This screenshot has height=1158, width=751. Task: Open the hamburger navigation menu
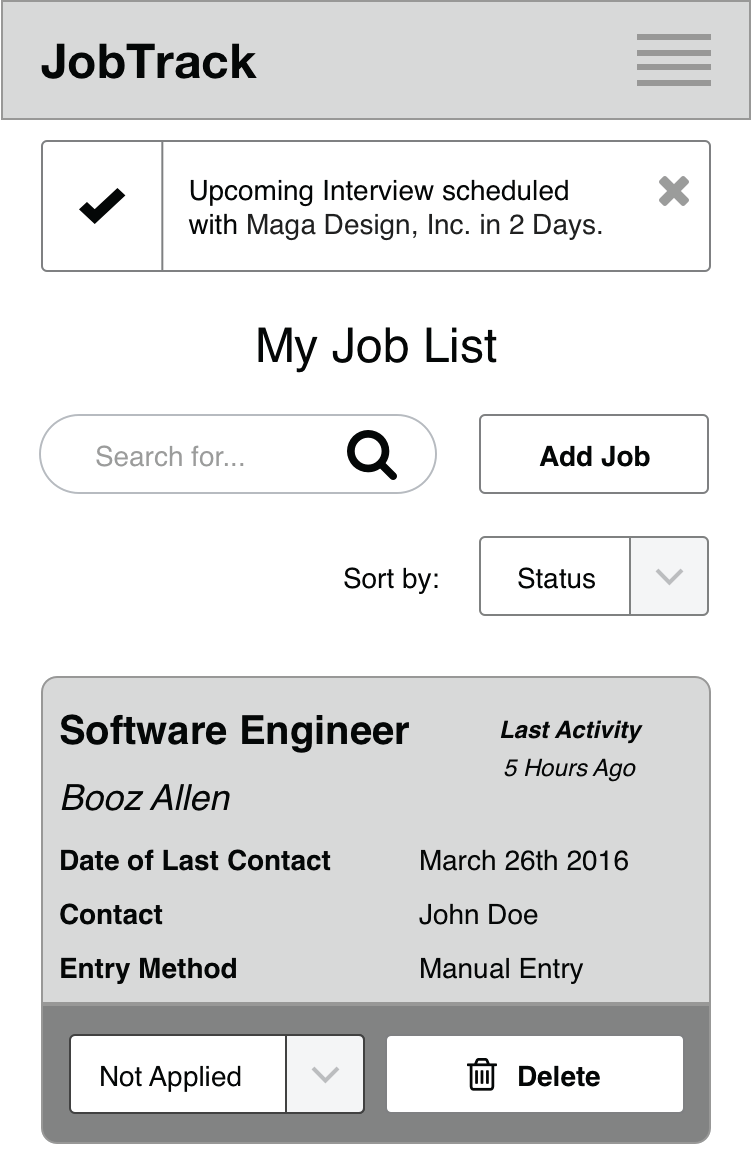(673, 60)
